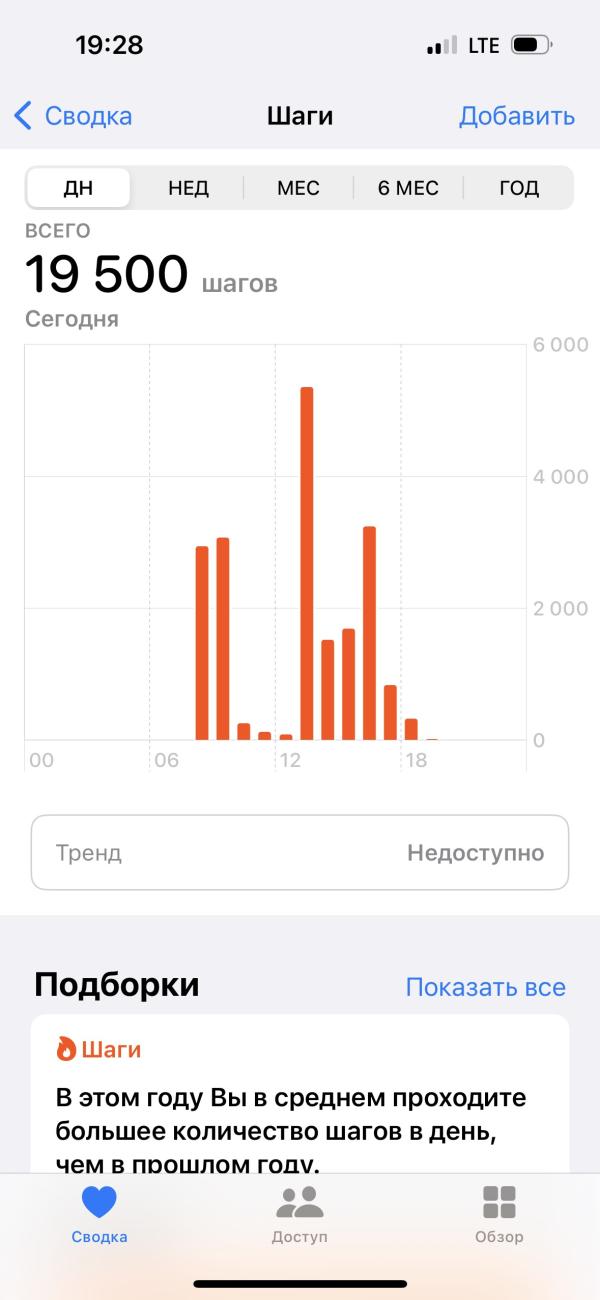Screen dimensions: 600x1300
Task: Go back to Сводка
Action: [x=73, y=116]
